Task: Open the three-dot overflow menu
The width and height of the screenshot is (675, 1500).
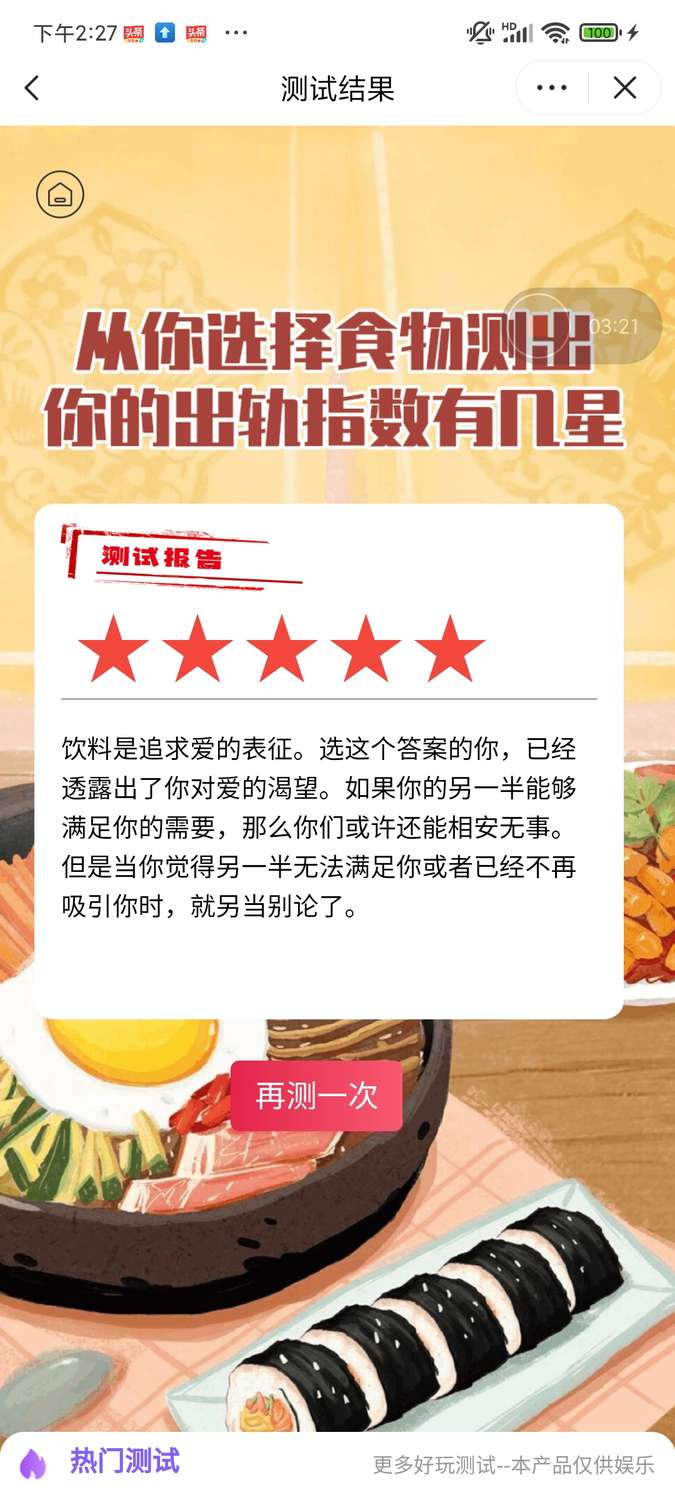Action: click(551, 88)
